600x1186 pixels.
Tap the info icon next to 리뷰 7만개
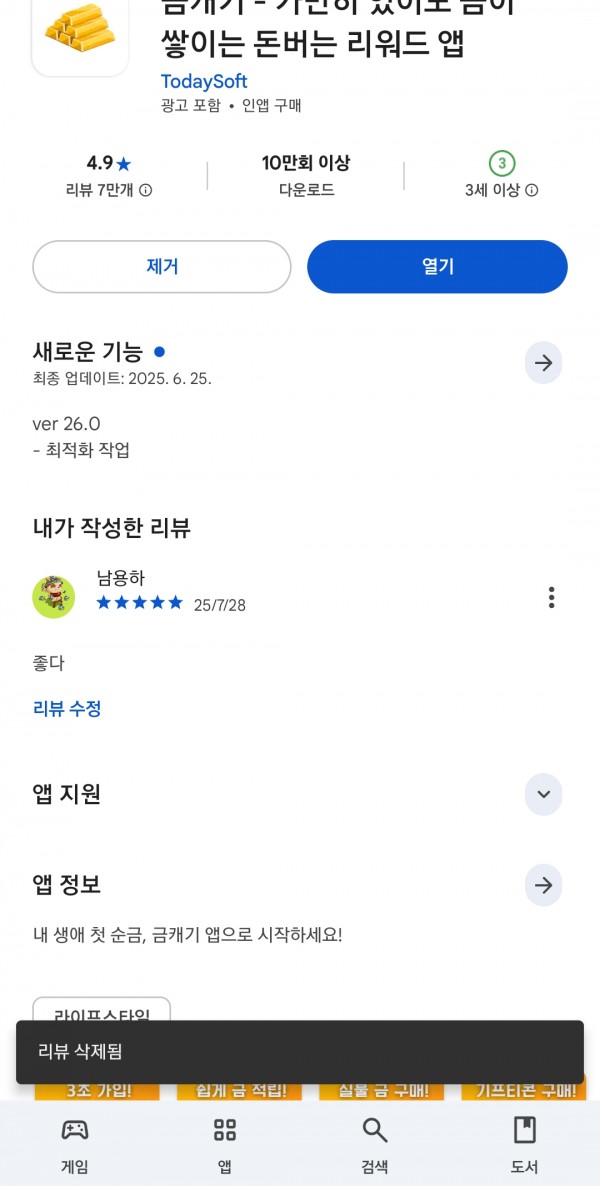pyautogui.click(x=146, y=191)
